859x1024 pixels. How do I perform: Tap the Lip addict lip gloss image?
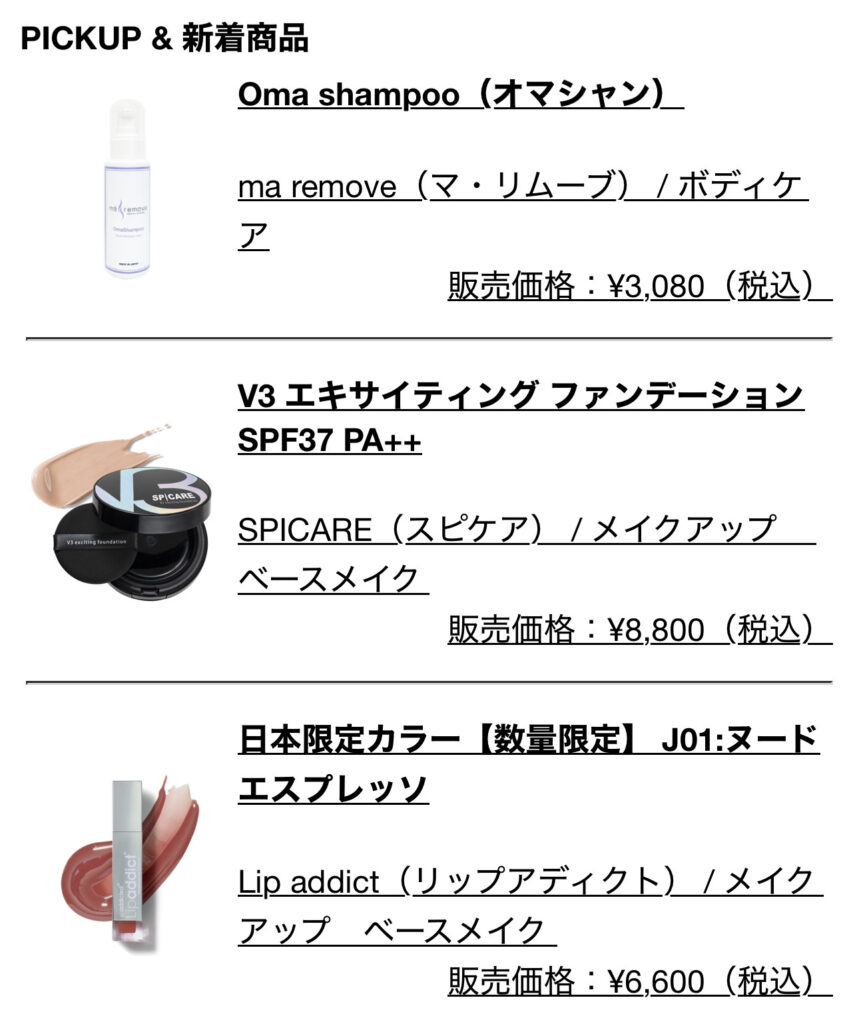130,857
